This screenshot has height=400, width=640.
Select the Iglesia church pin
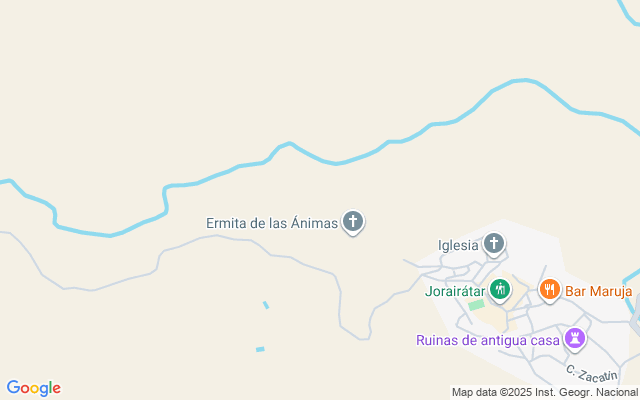(x=494, y=244)
